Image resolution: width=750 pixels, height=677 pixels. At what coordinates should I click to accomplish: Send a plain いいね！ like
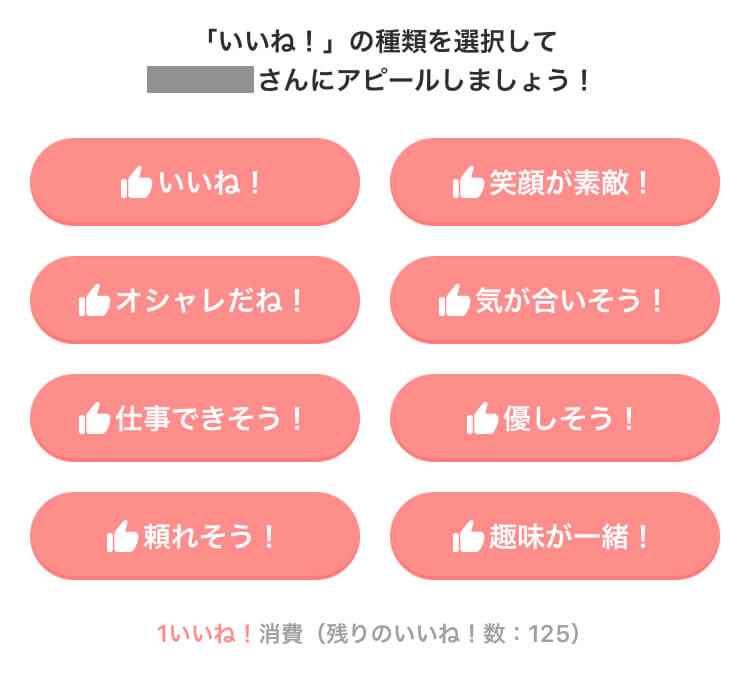coord(194,182)
